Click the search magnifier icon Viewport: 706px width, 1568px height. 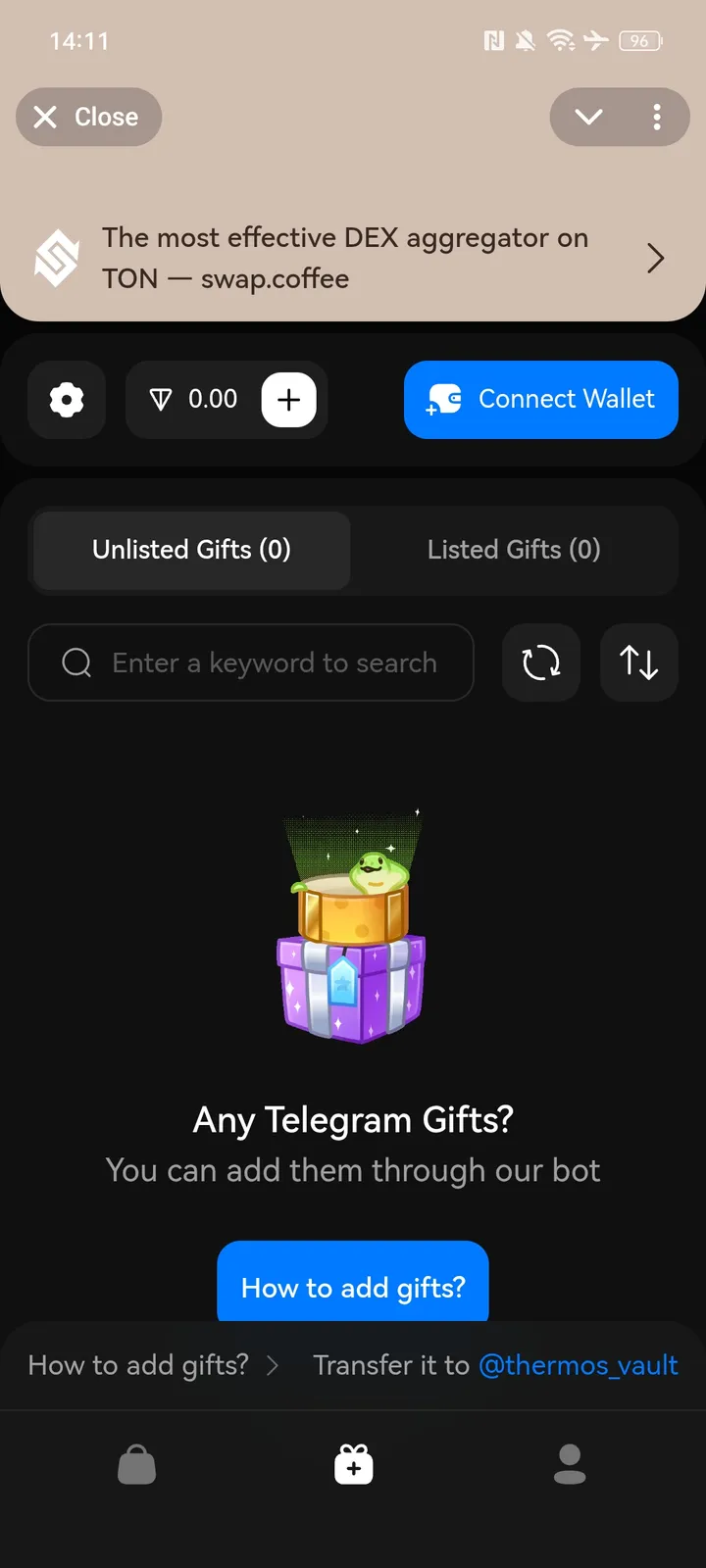click(76, 662)
